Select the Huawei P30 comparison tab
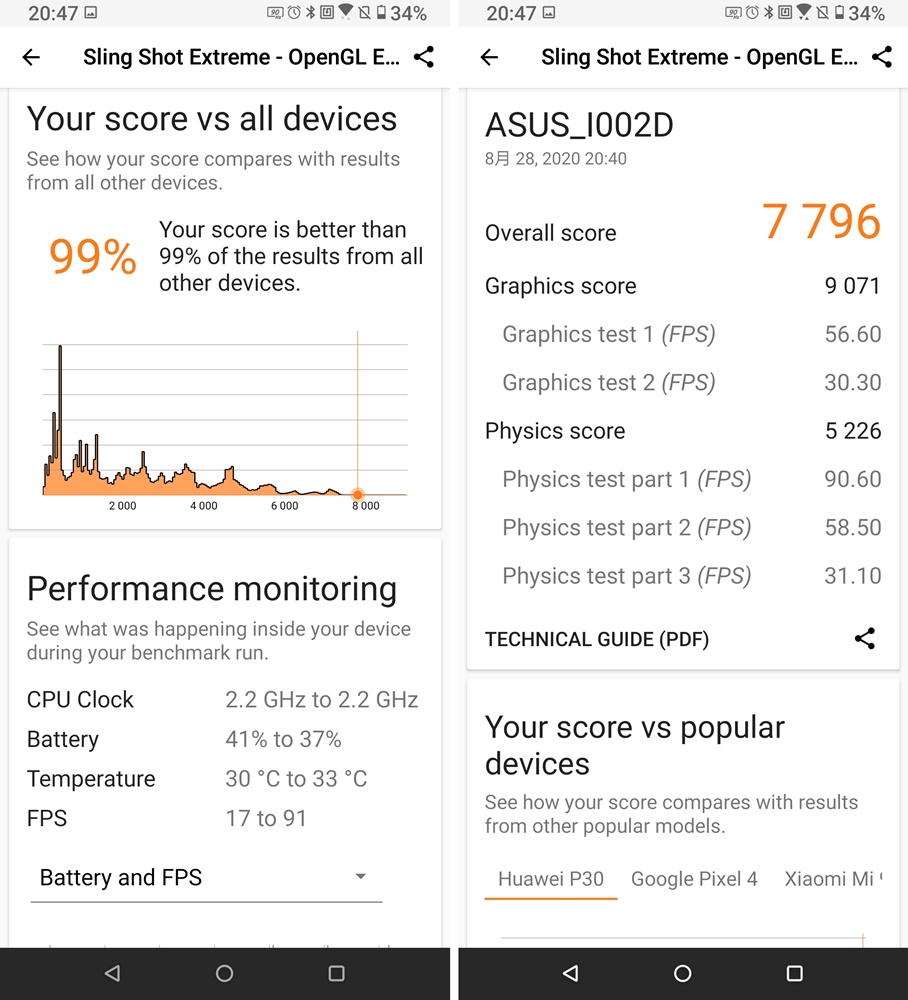This screenshot has height=1000, width=908. pyautogui.click(x=551, y=879)
